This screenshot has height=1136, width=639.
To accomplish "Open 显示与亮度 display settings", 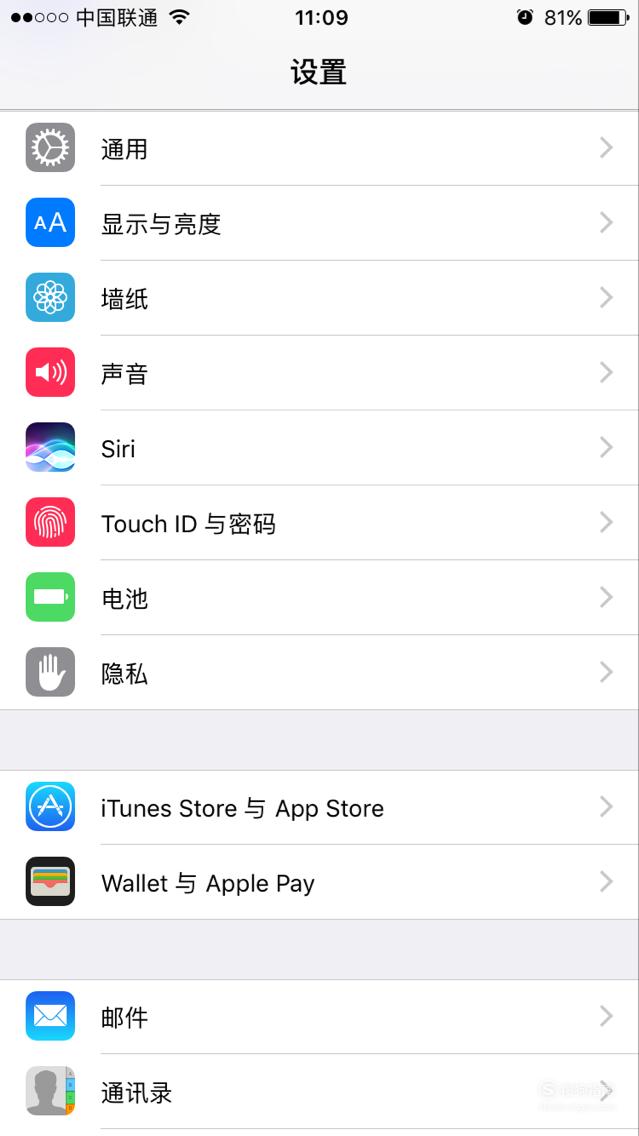I will tap(320, 223).
